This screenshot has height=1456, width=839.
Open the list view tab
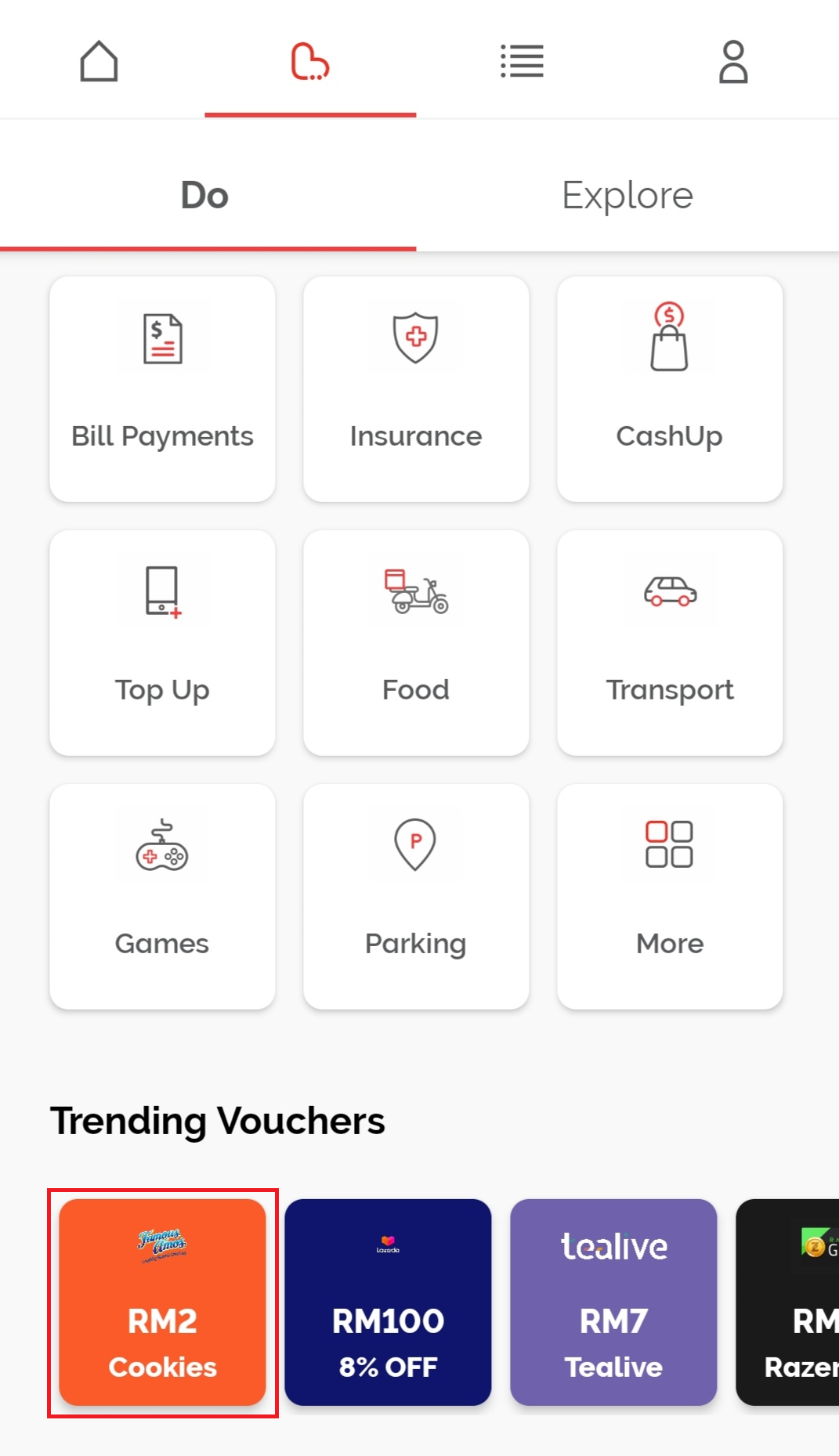pos(522,61)
